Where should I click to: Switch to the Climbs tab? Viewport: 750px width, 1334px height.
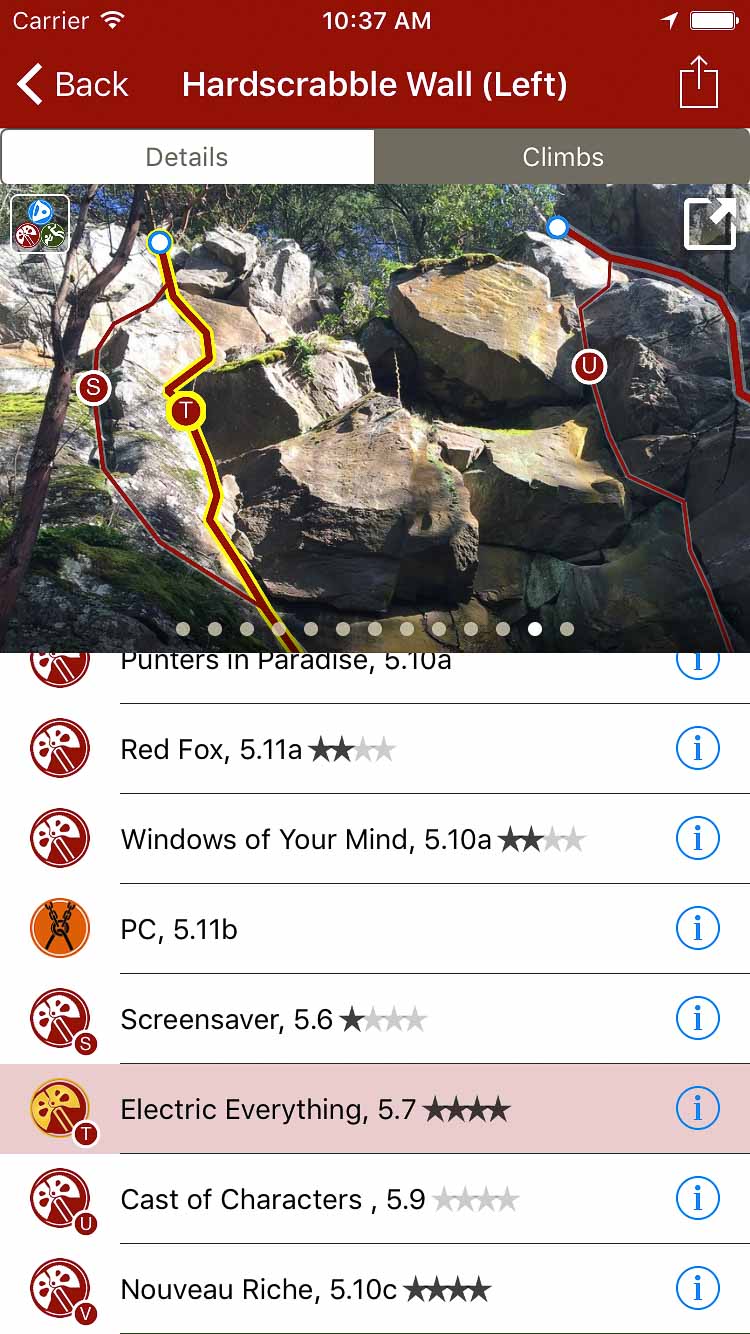click(563, 157)
